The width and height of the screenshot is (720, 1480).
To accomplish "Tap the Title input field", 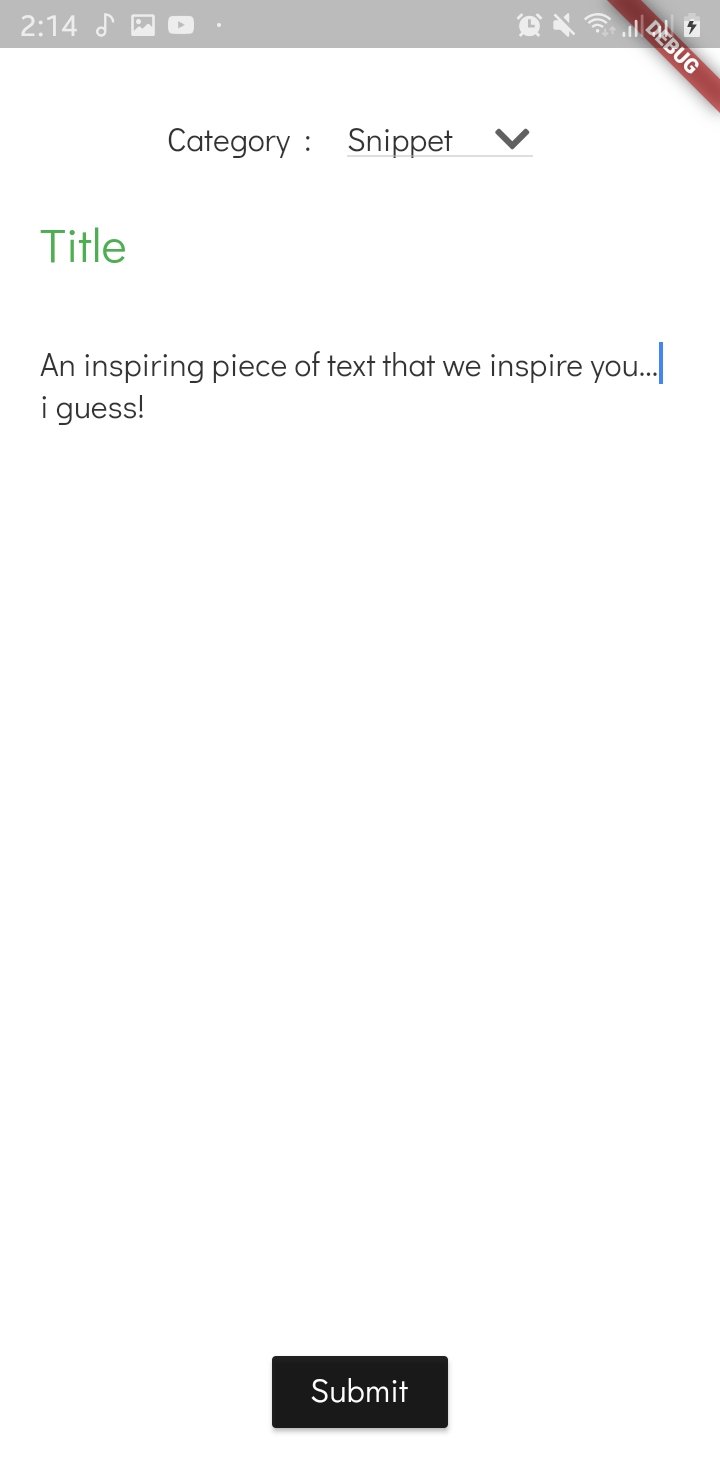I will point(360,247).
